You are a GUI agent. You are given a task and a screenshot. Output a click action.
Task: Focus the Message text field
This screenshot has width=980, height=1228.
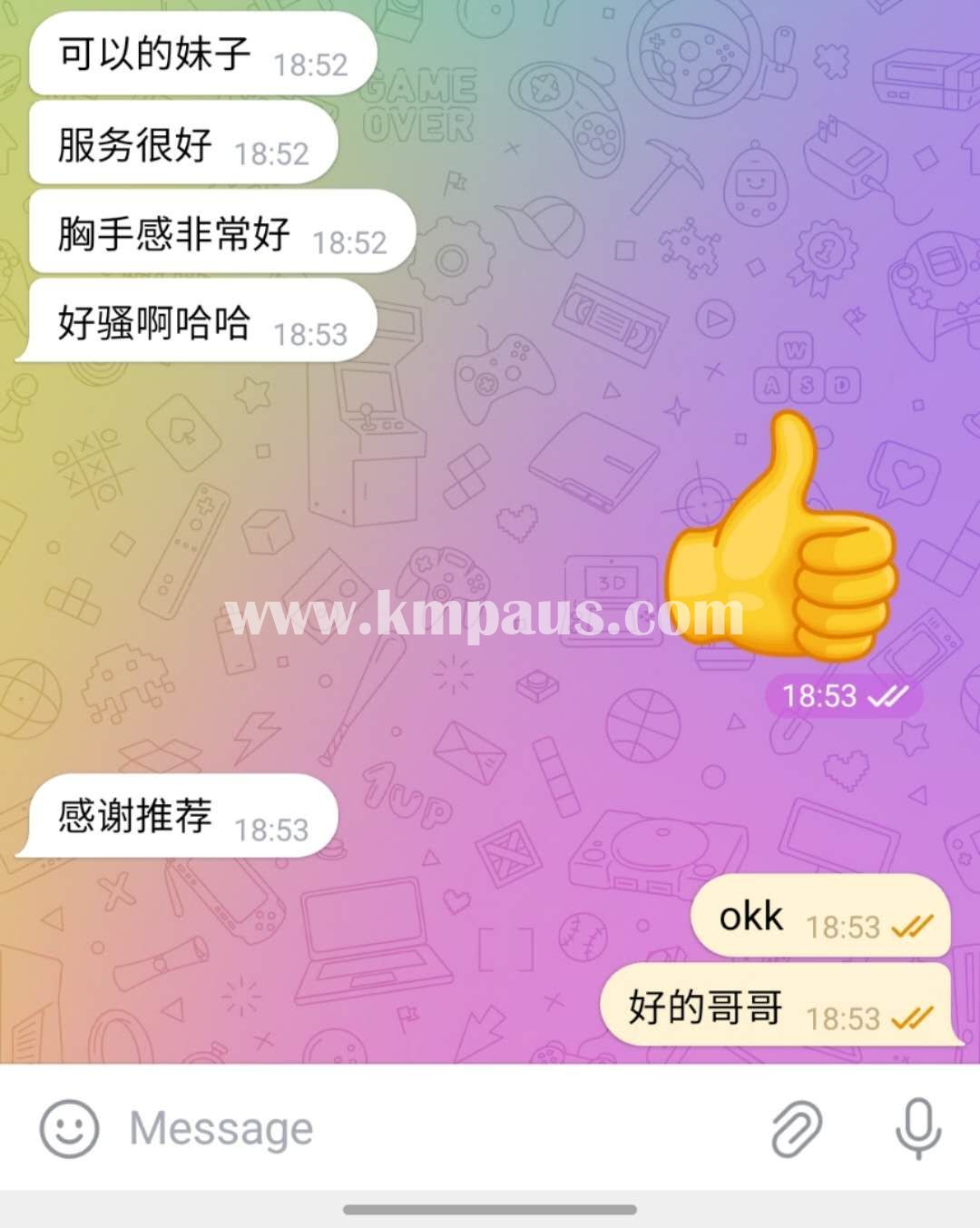click(x=408, y=1128)
